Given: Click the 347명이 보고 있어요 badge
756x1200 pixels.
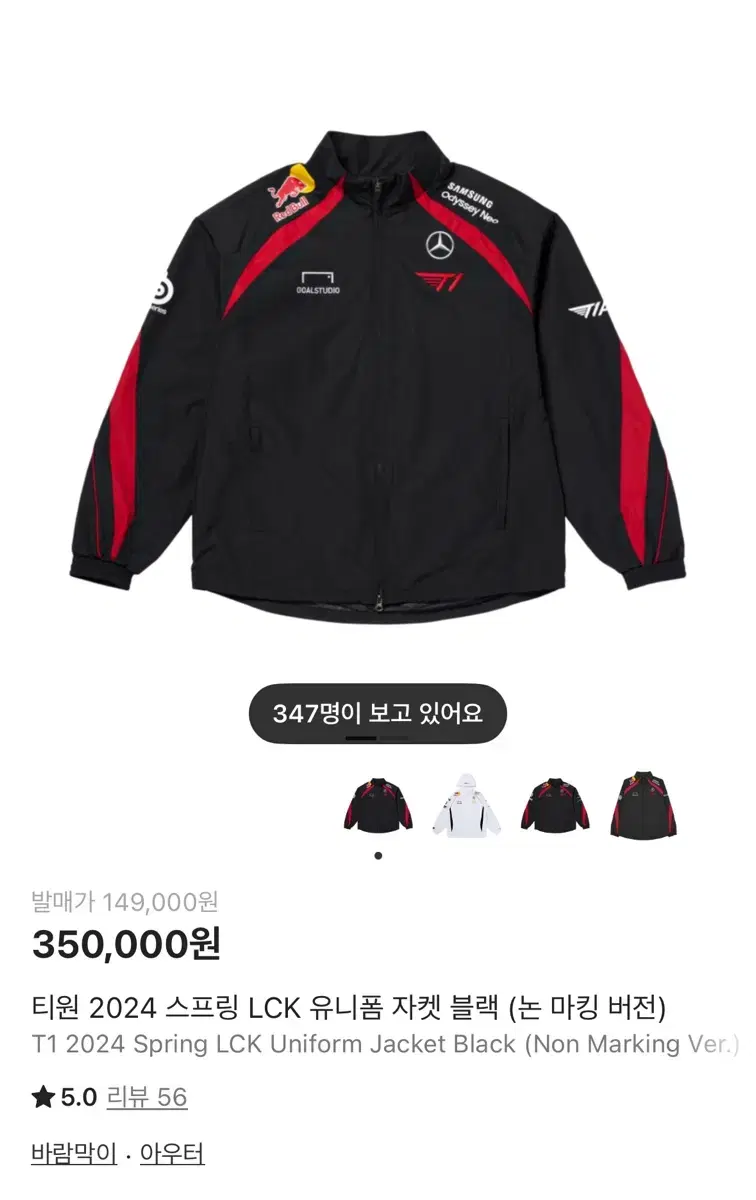Looking at the screenshot, I should point(378,712).
